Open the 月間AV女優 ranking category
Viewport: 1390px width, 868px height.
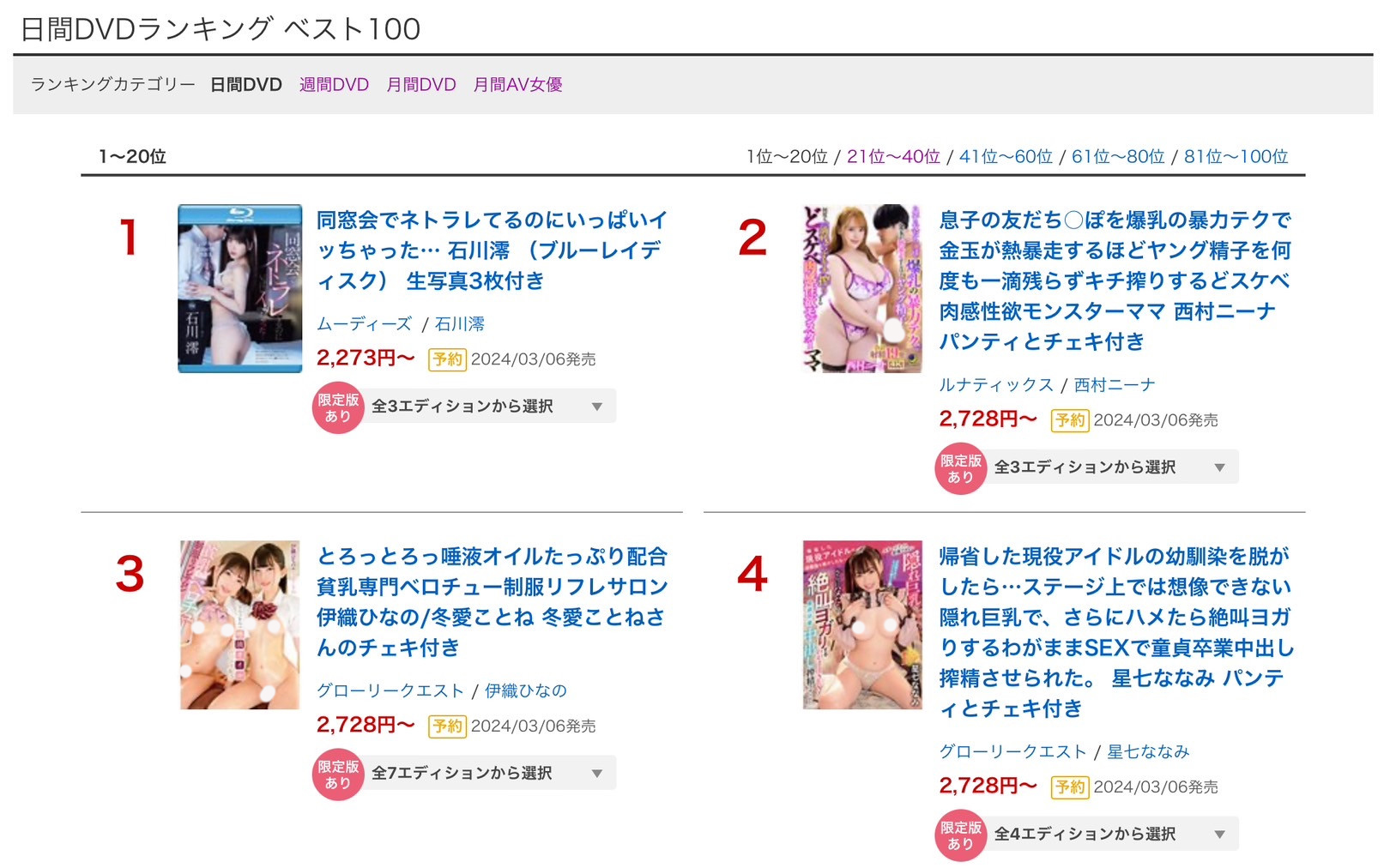517,85
